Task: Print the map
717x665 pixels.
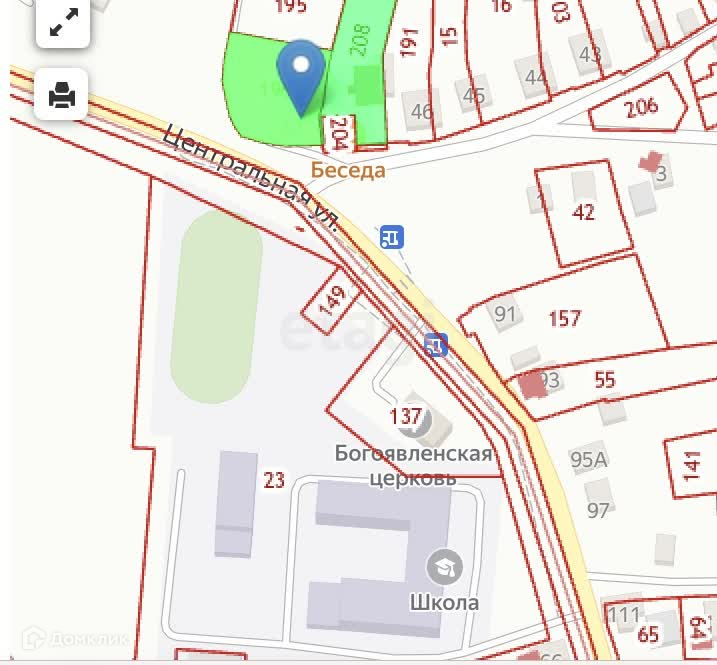Action: (63, 95)
